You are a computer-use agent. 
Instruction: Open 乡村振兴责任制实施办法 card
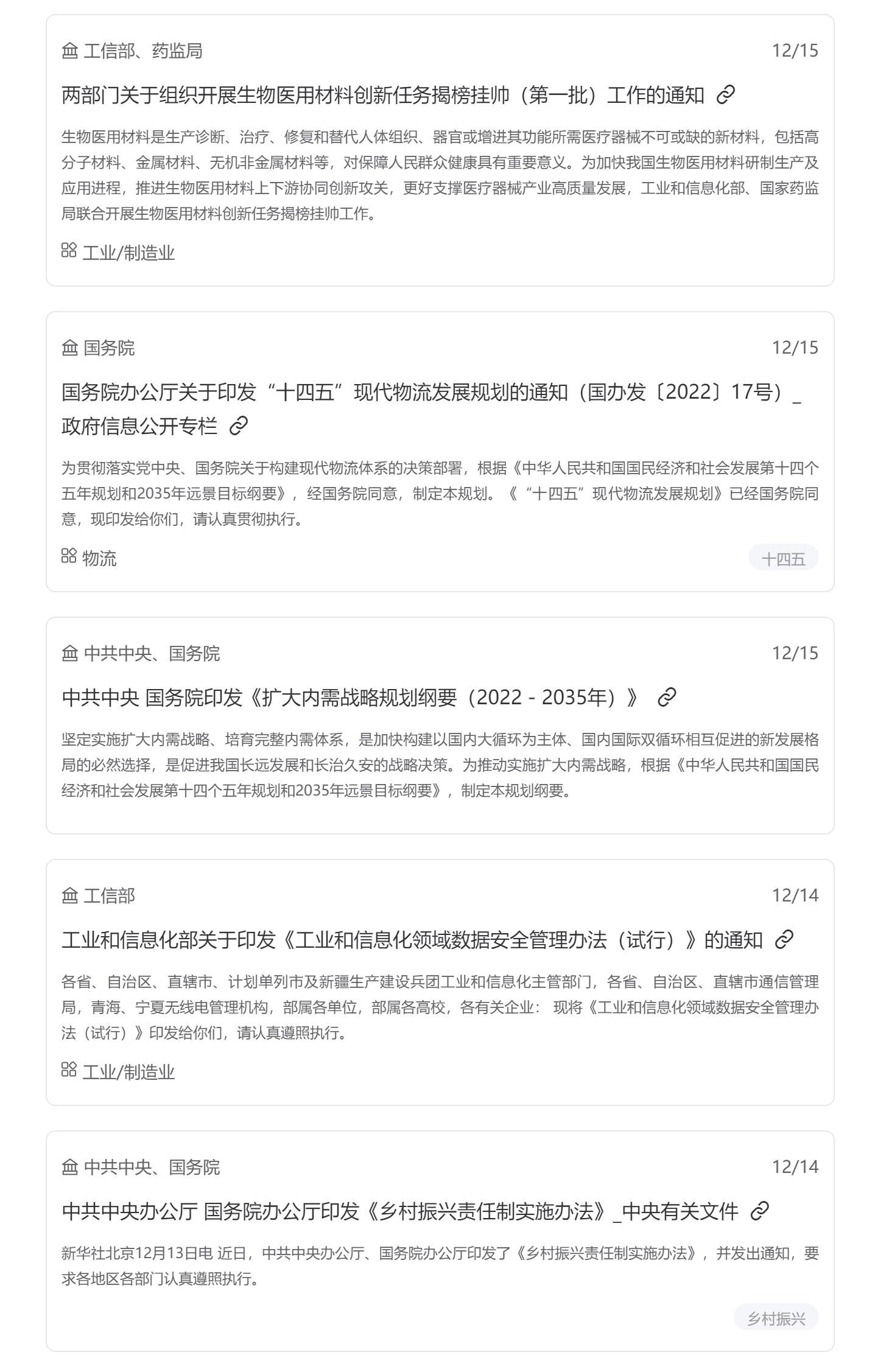[399, 1211]
